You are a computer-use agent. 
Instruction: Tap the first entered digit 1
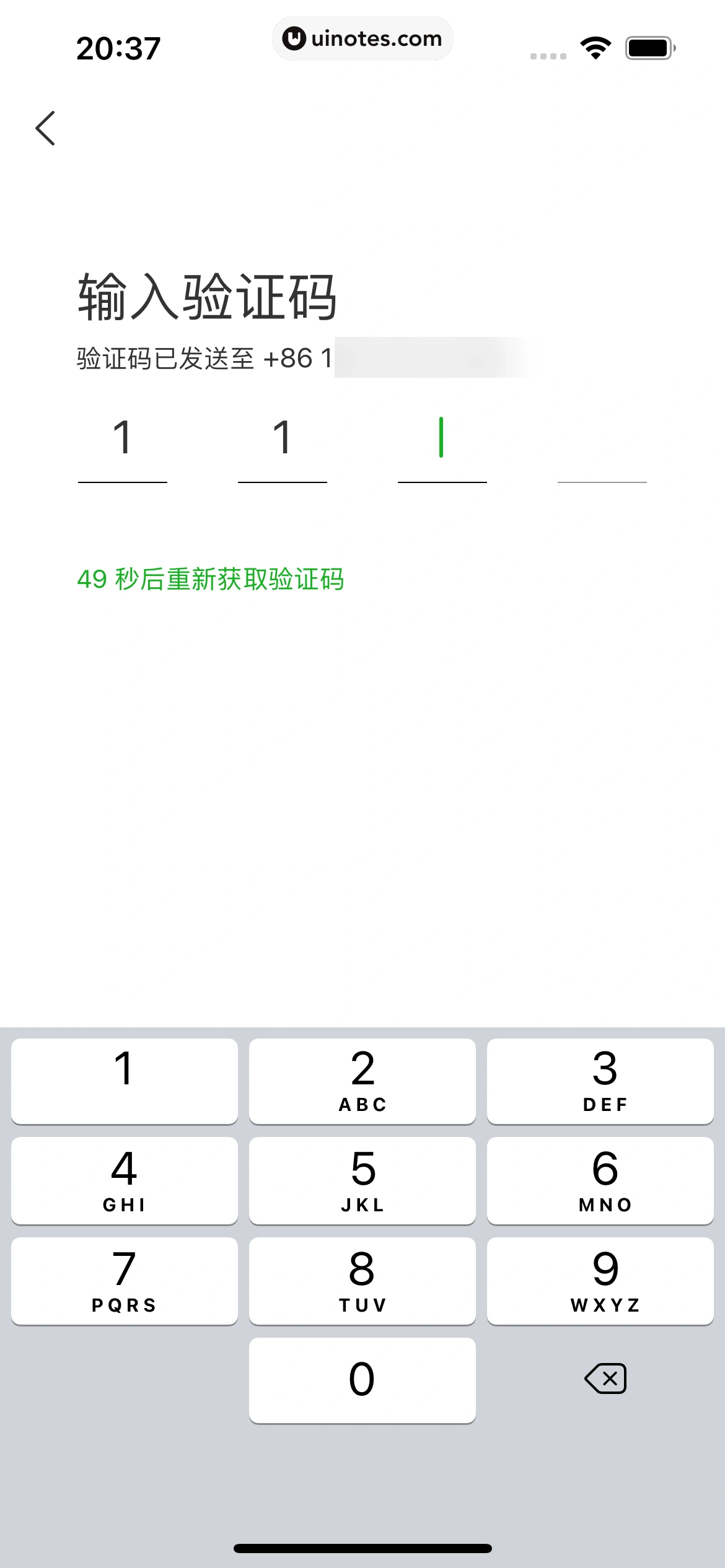point(123,440)
